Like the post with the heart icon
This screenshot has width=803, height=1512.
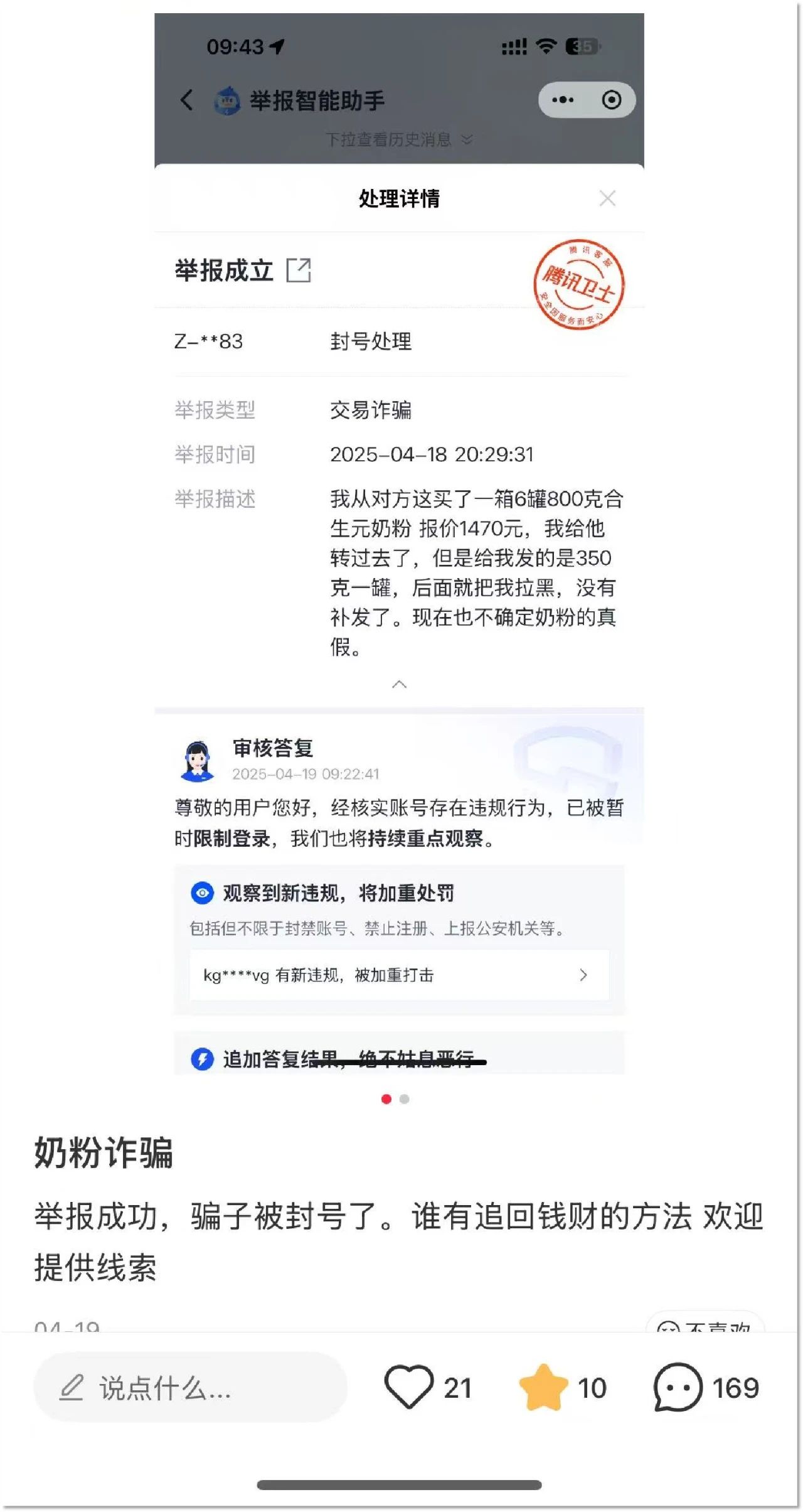click(x=408, y=1387)
